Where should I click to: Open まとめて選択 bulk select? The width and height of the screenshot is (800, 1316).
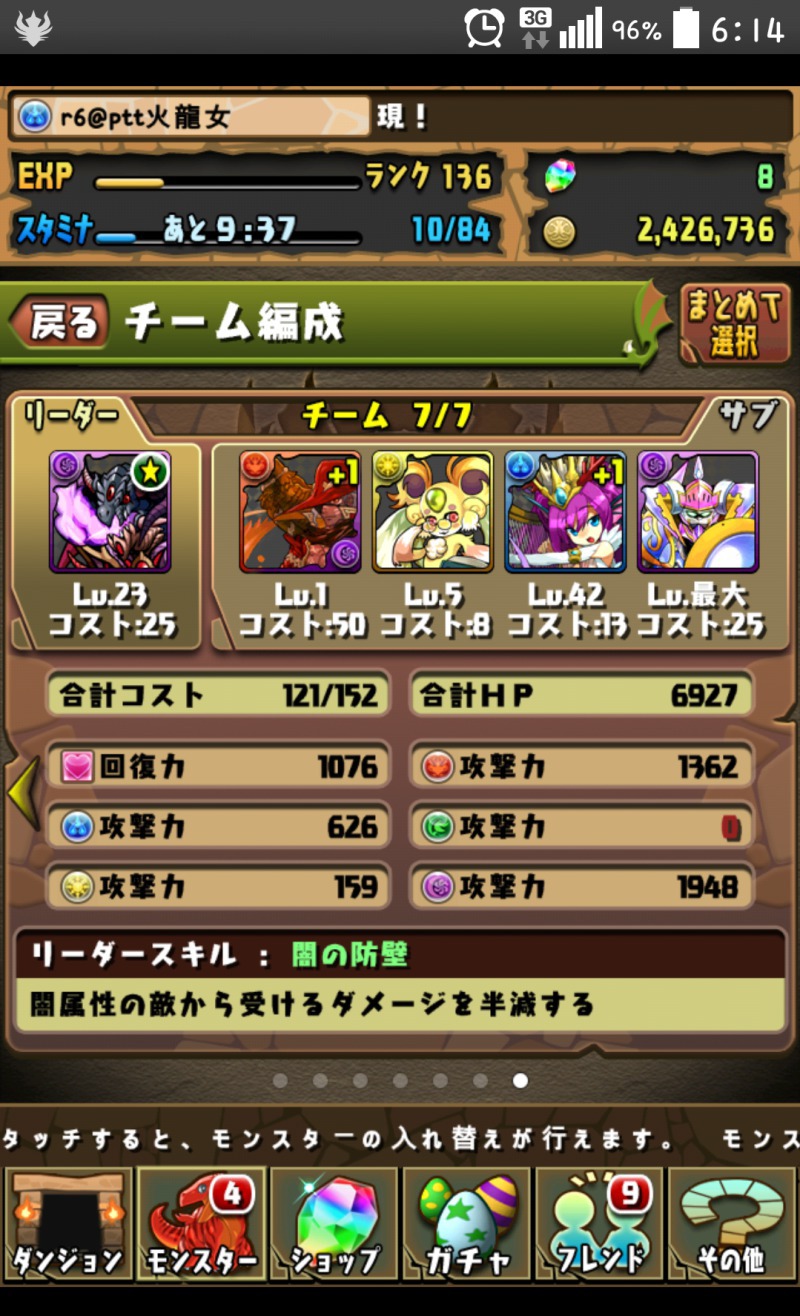click(x=735, y=323)
